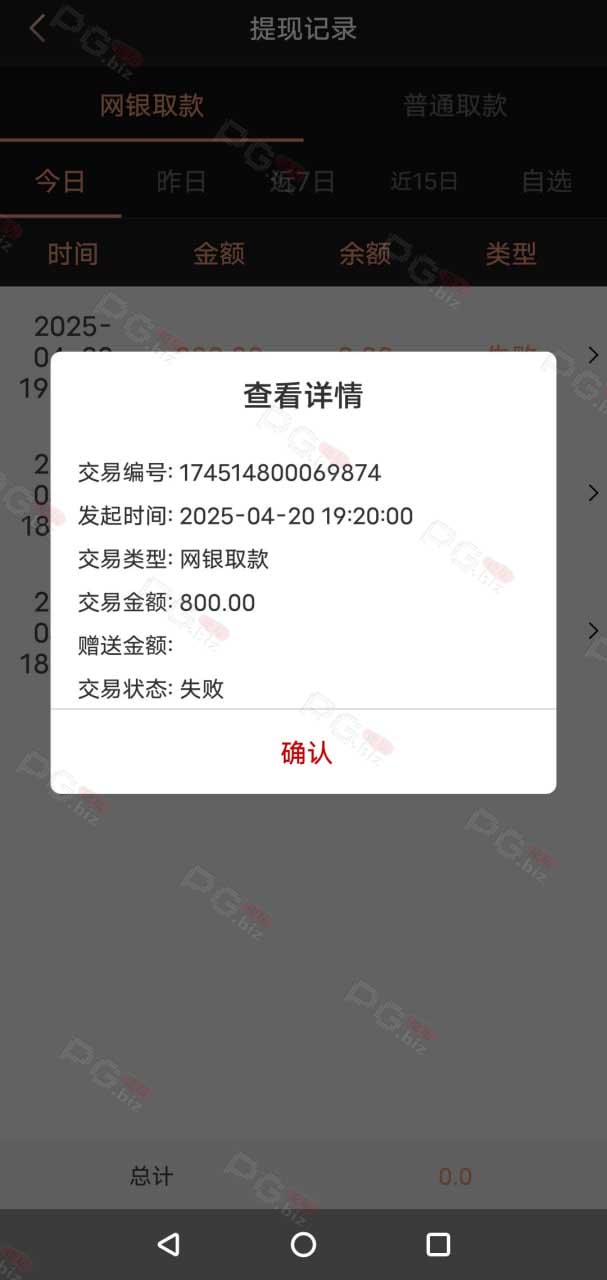Filter records by 昨日
This screenshot has height=1280, width=607.
coord(182,181)
